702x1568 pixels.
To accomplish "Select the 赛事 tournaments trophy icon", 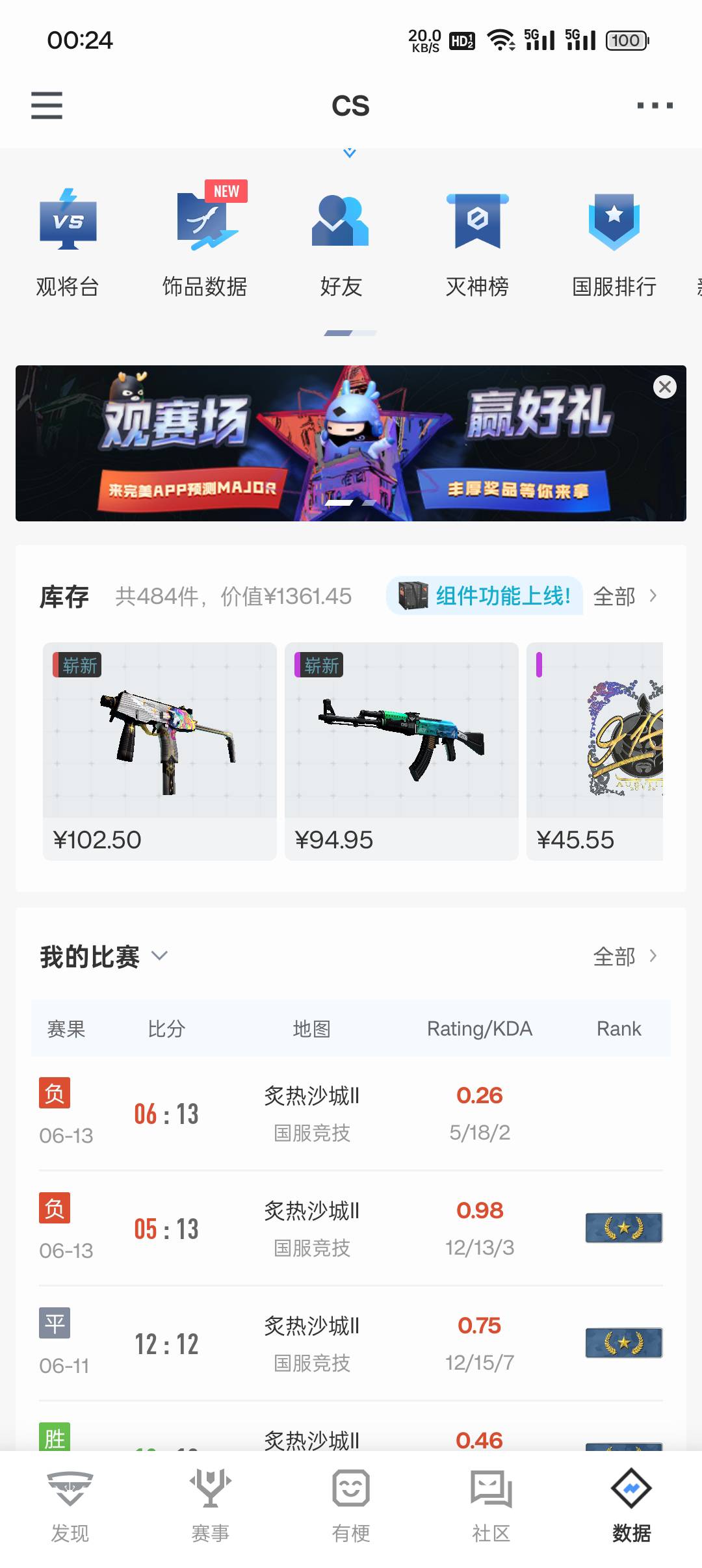I will [x=211, y=1489].
